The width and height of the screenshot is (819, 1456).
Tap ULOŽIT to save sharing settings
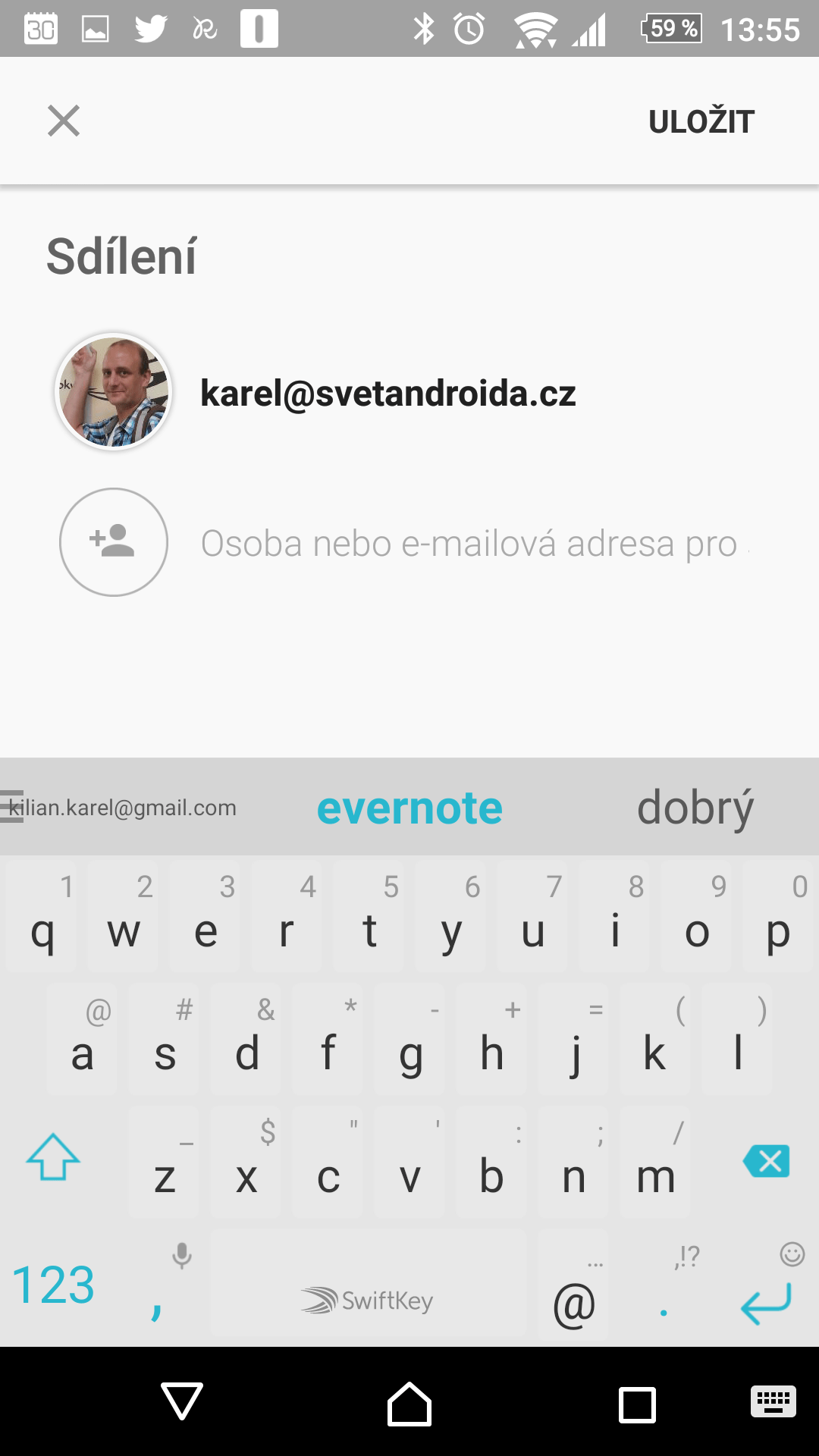701,121
